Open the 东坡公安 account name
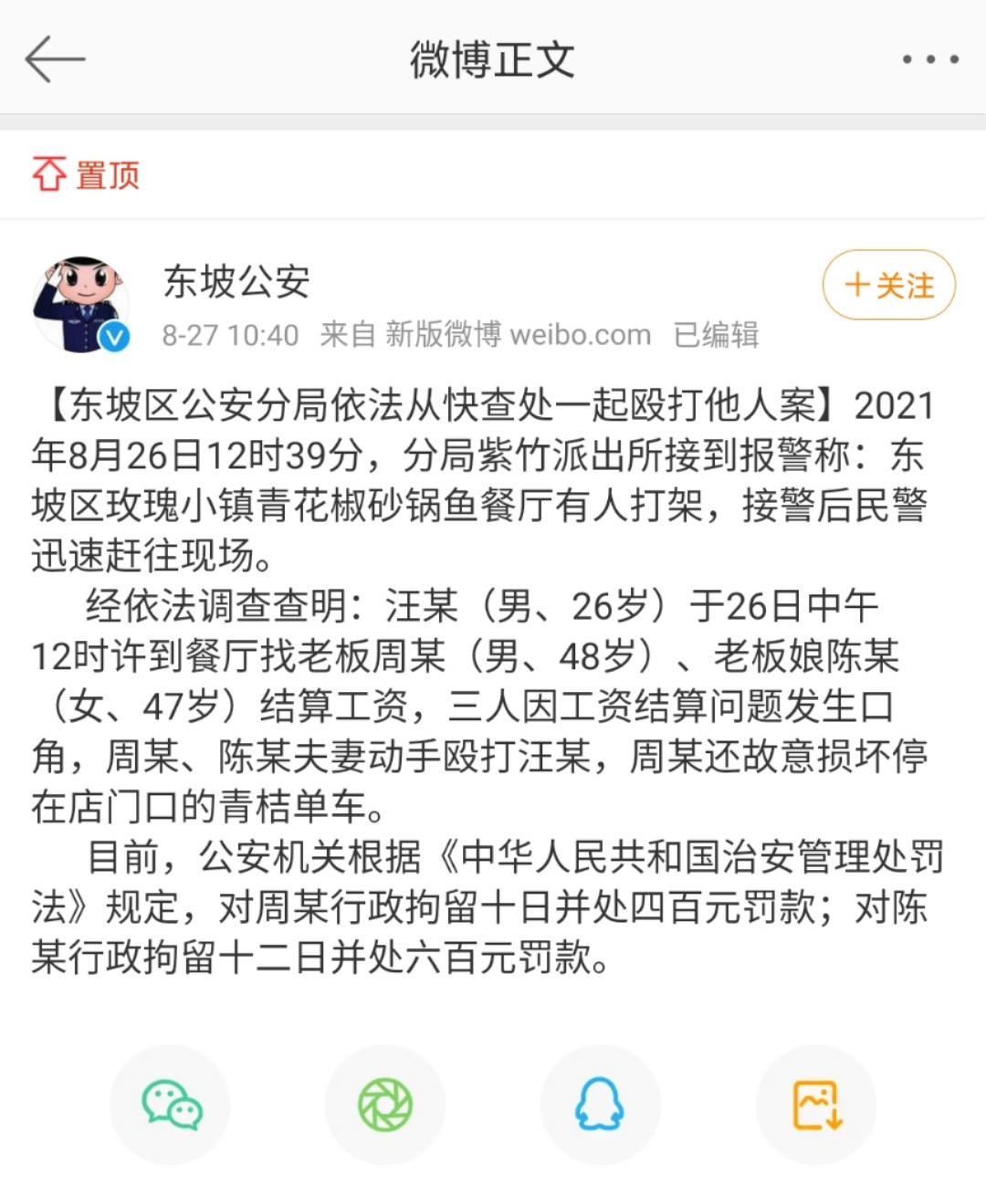 pyautogui.click(x=236, y=281)
